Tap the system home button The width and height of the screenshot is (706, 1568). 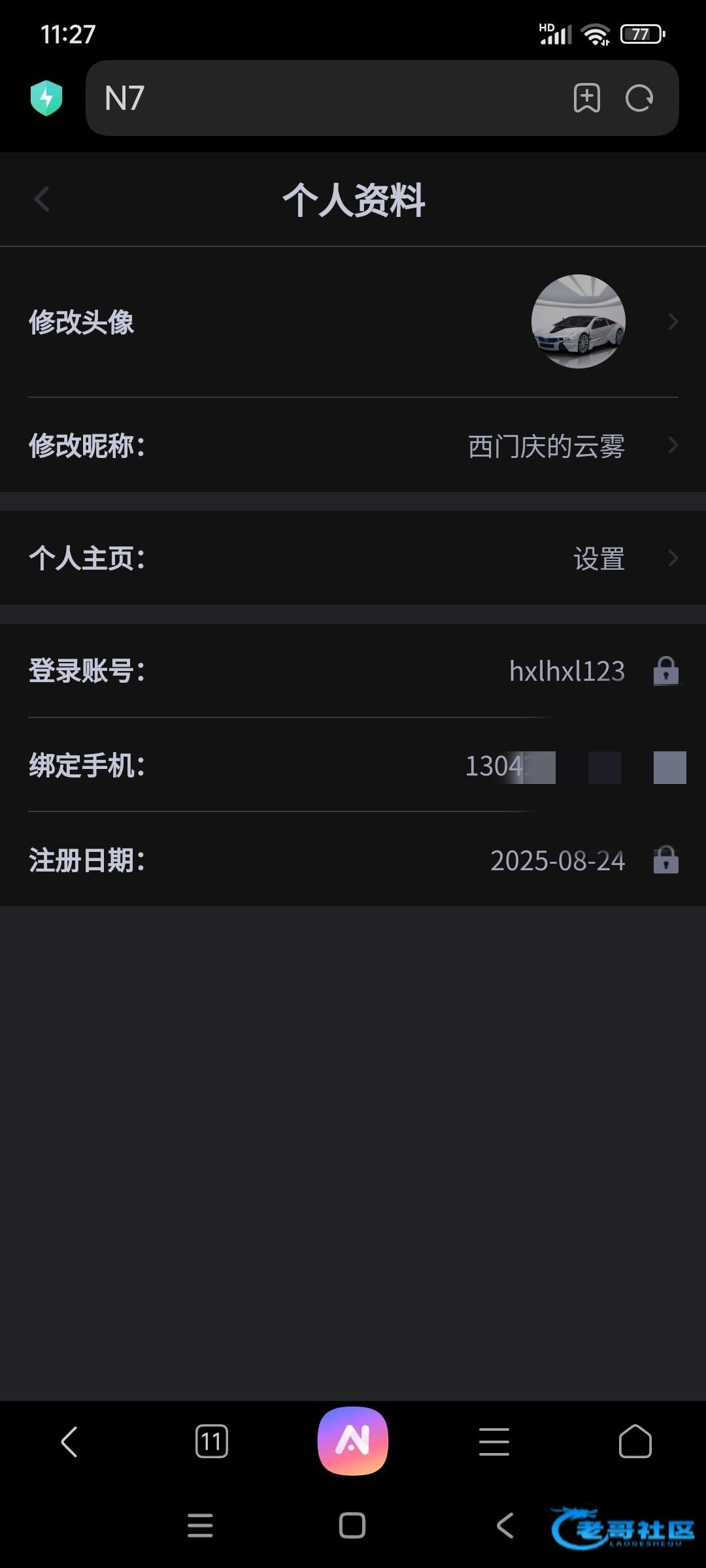point(352,1526)
